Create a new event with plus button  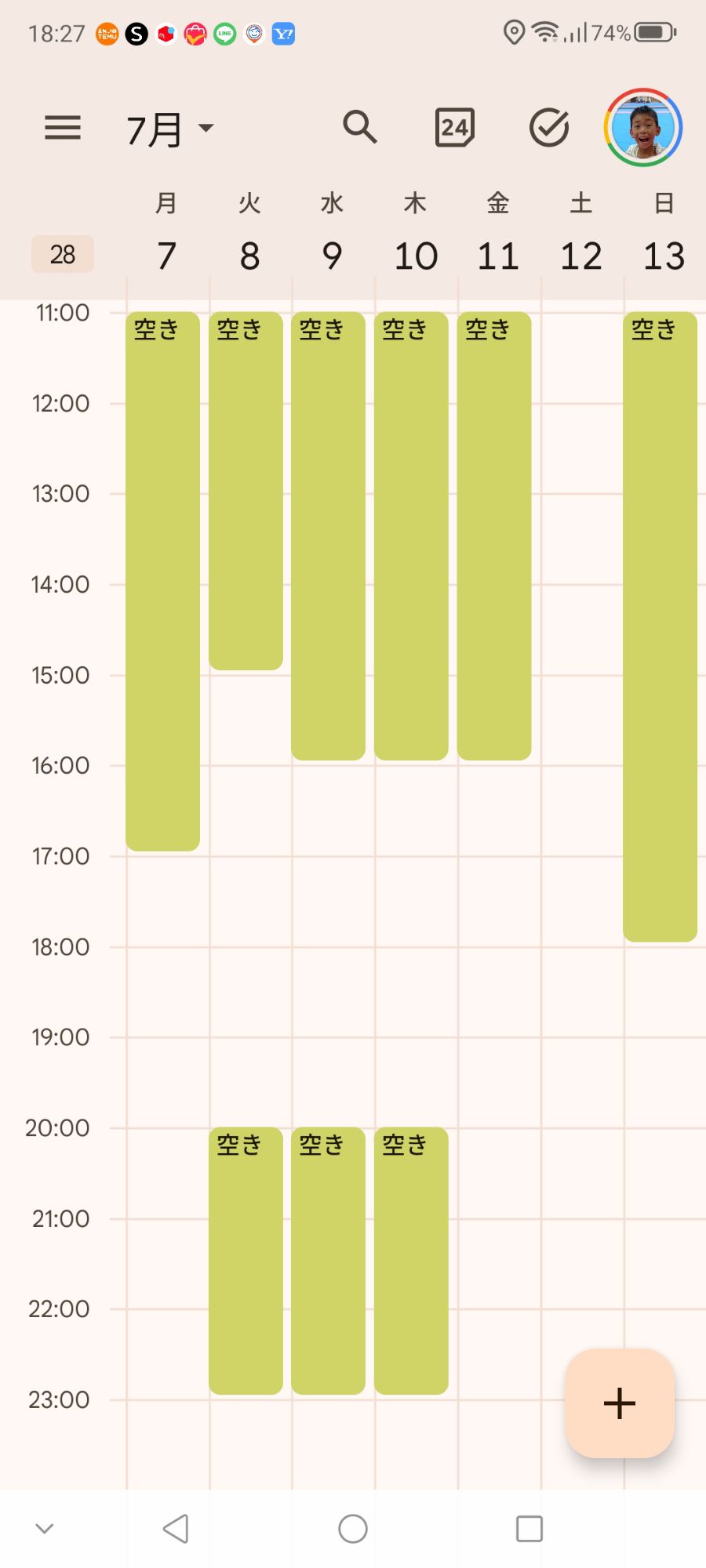(620, 1403)
